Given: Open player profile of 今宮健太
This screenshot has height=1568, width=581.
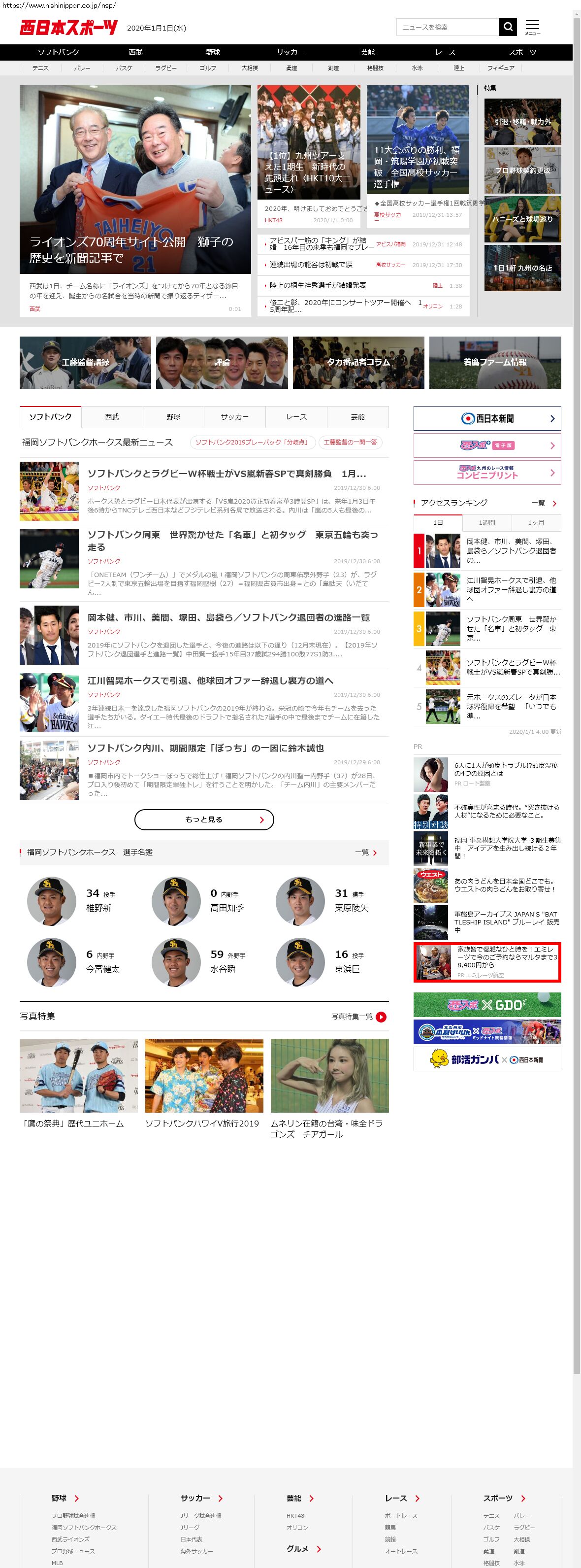Looking at the screenshot, I should (103, 969).
